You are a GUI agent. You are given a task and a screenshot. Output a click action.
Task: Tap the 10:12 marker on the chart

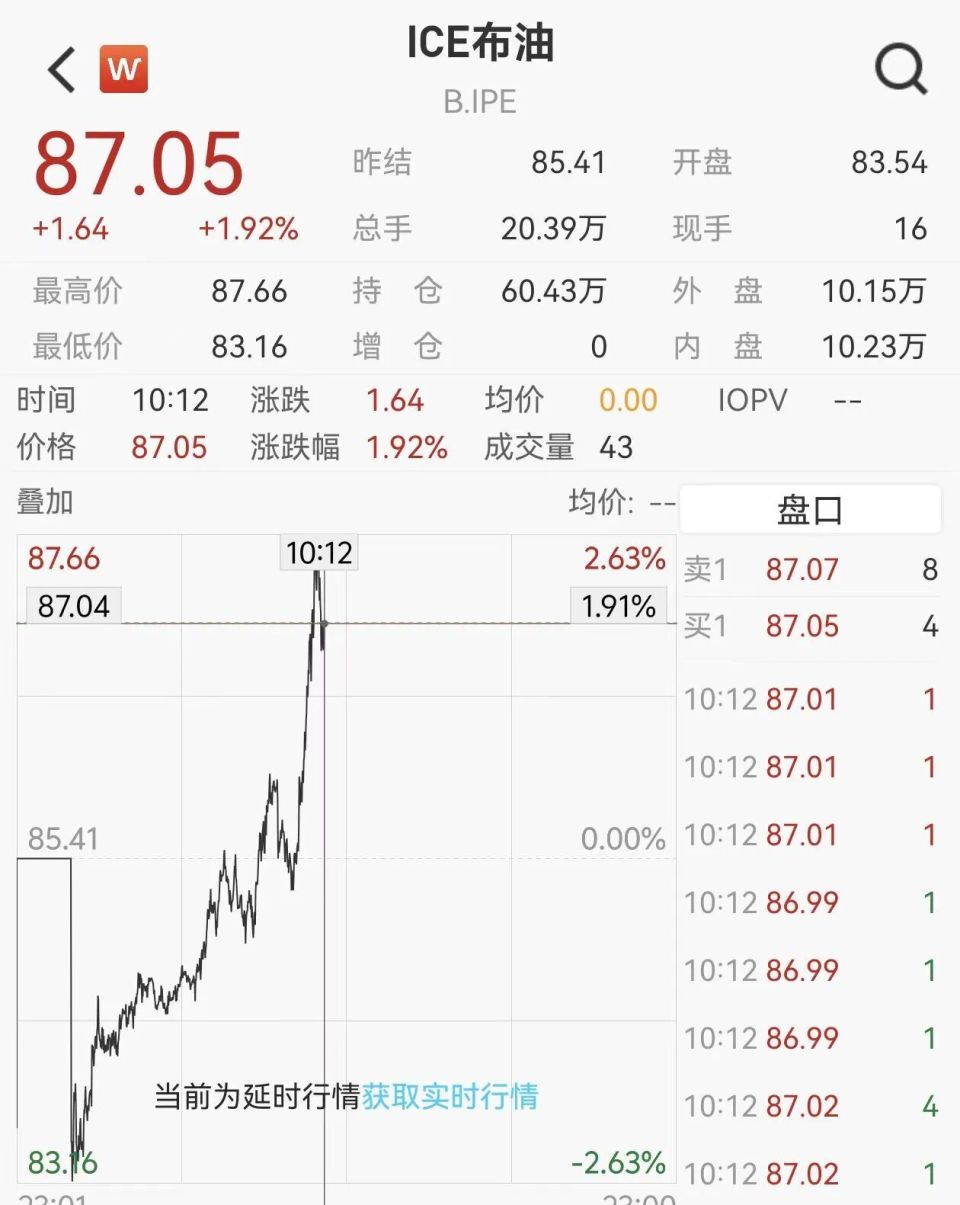tap(318, 551)
